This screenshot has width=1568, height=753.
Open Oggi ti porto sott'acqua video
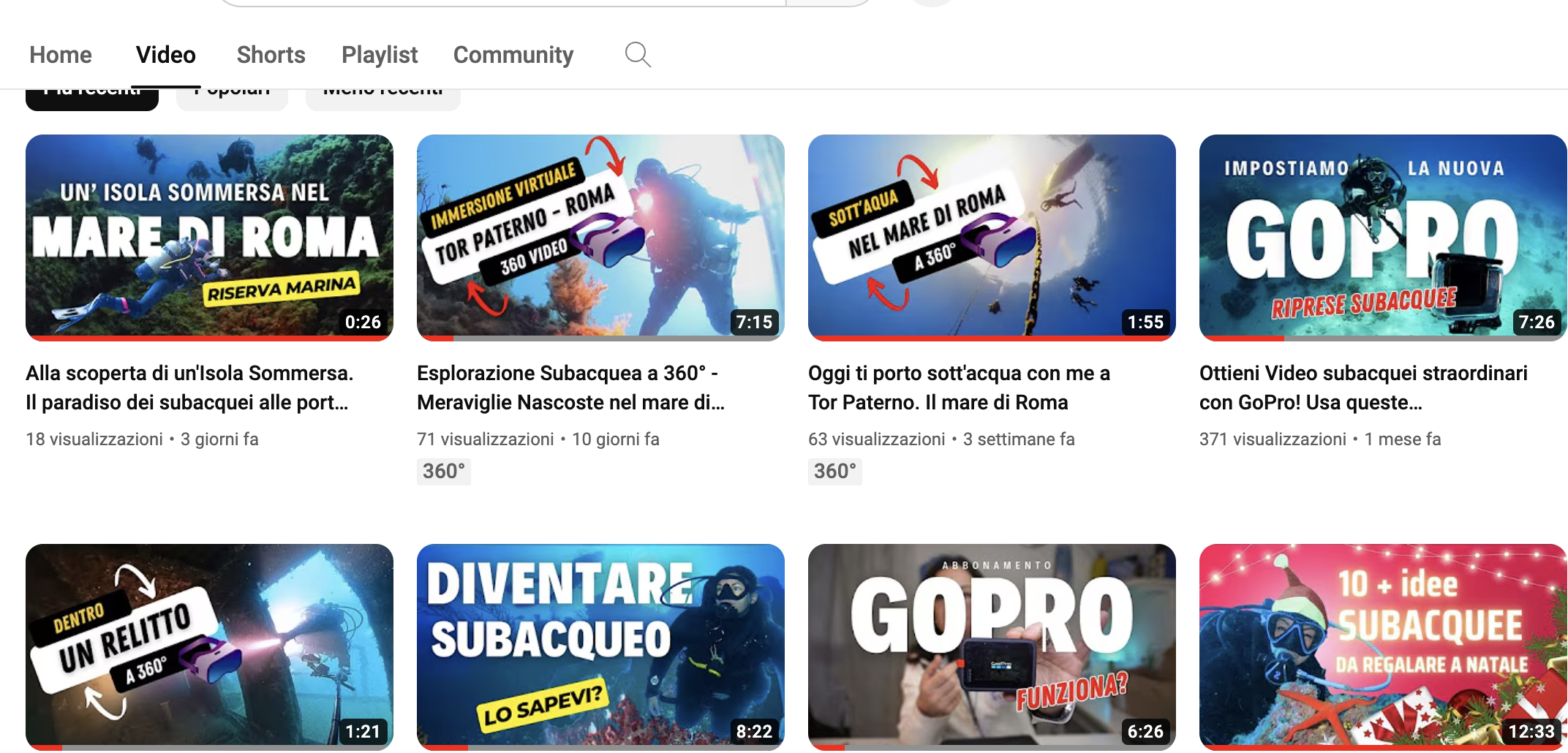[991, 237]
